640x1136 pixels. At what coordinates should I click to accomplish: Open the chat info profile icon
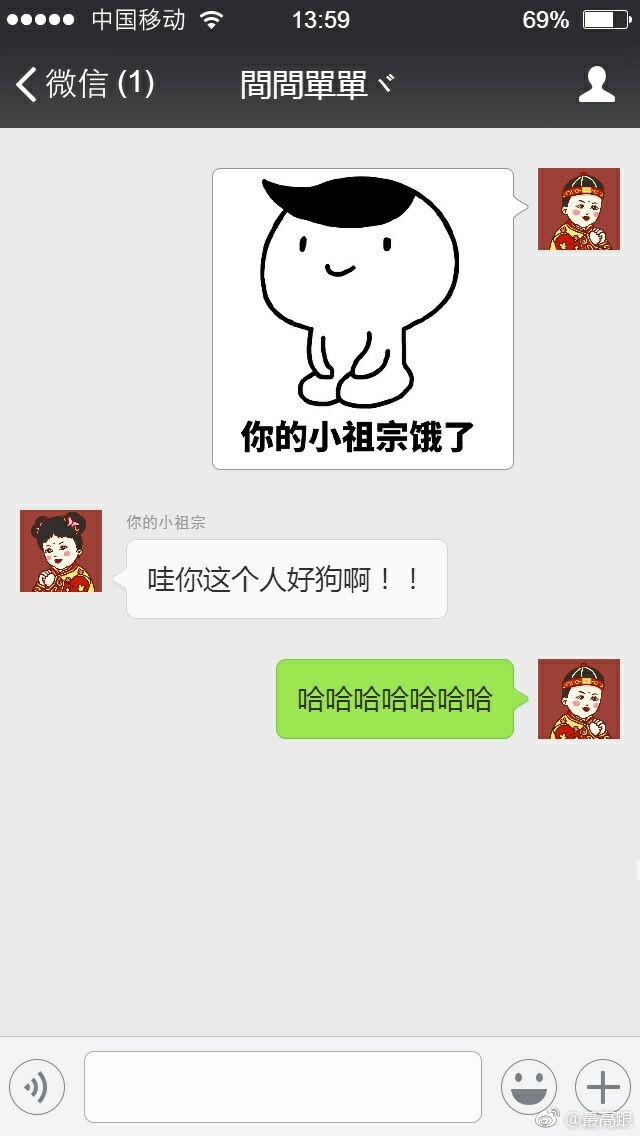tap(597, 85)
